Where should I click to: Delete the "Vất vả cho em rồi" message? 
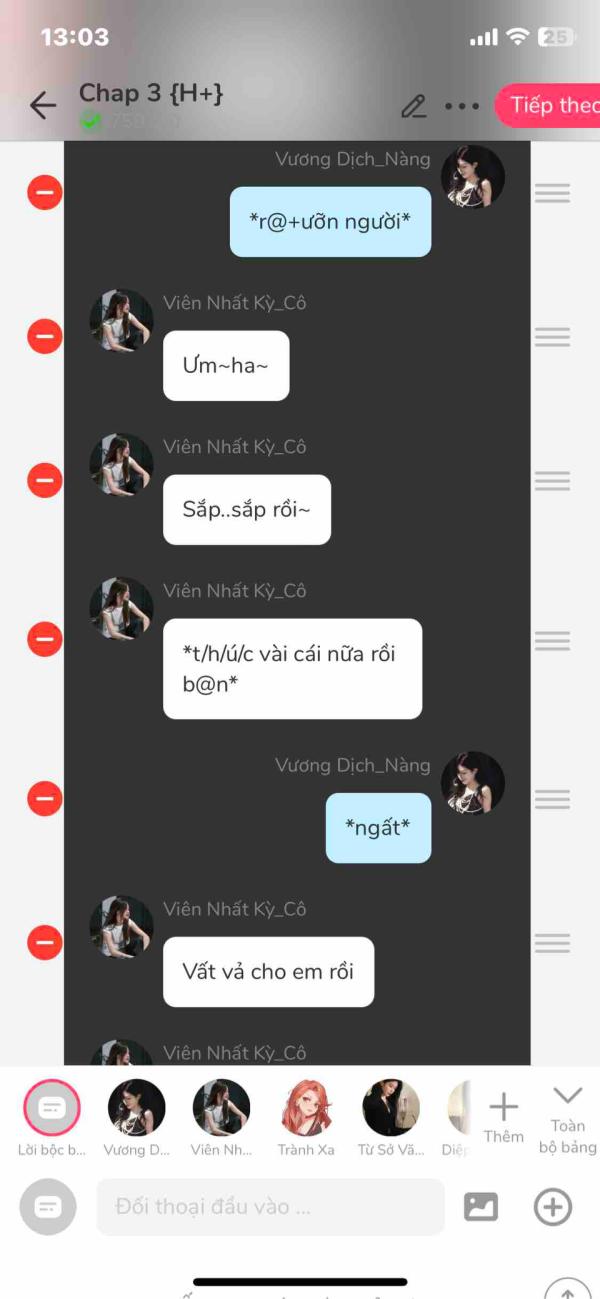pos(45,942)
